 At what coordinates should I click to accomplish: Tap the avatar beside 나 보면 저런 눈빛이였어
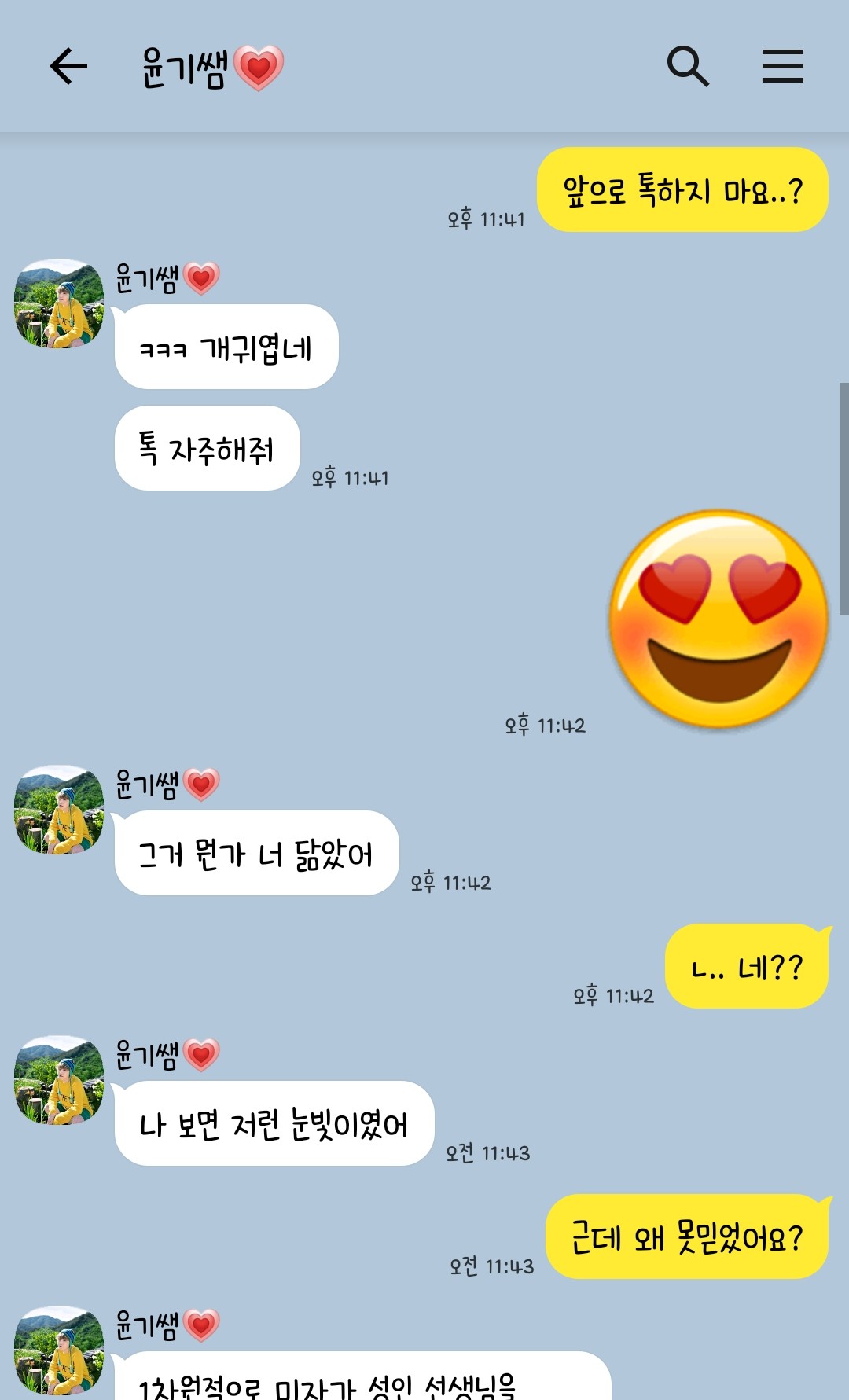pos(59,1080)
